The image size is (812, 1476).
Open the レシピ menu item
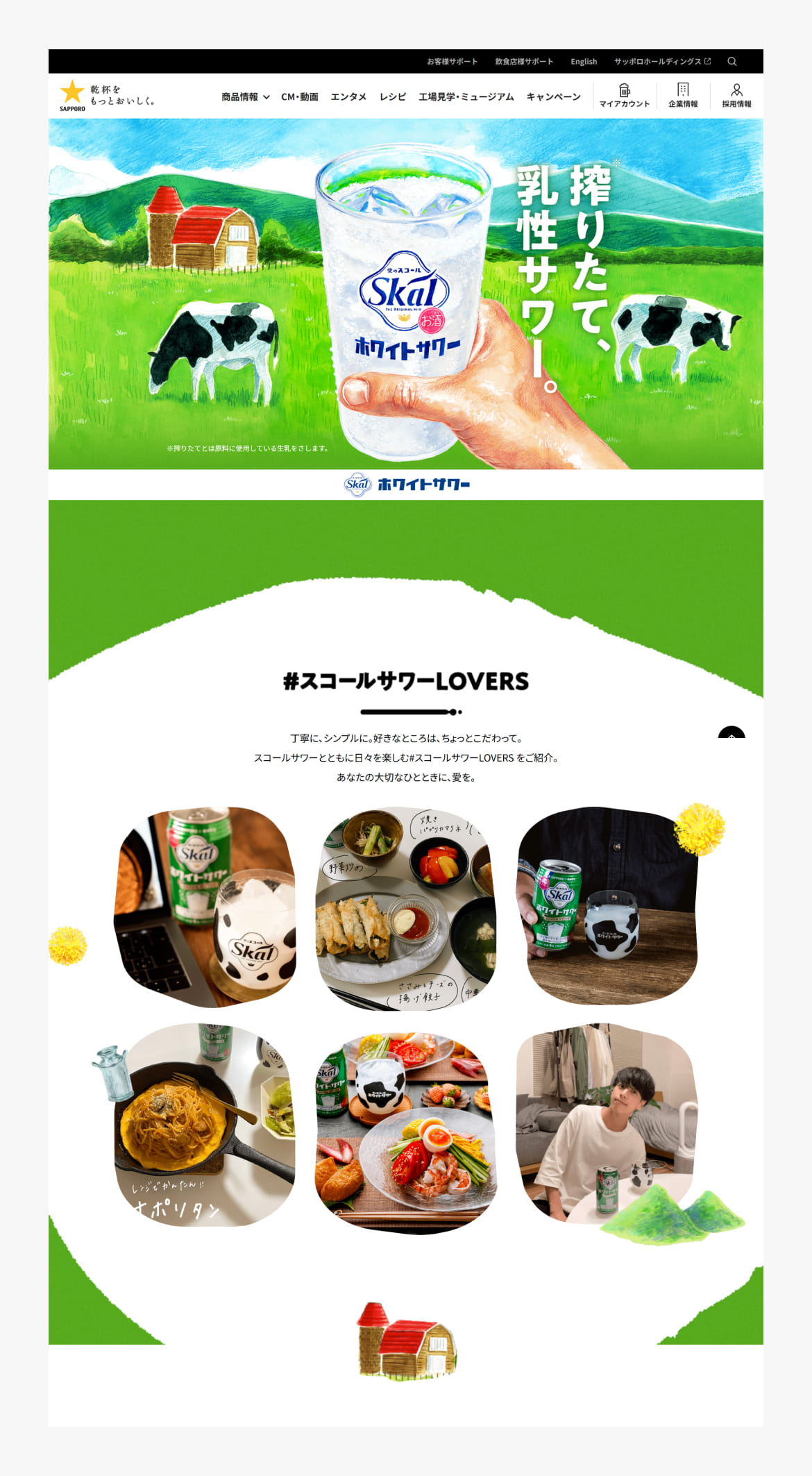pos(393,97)
